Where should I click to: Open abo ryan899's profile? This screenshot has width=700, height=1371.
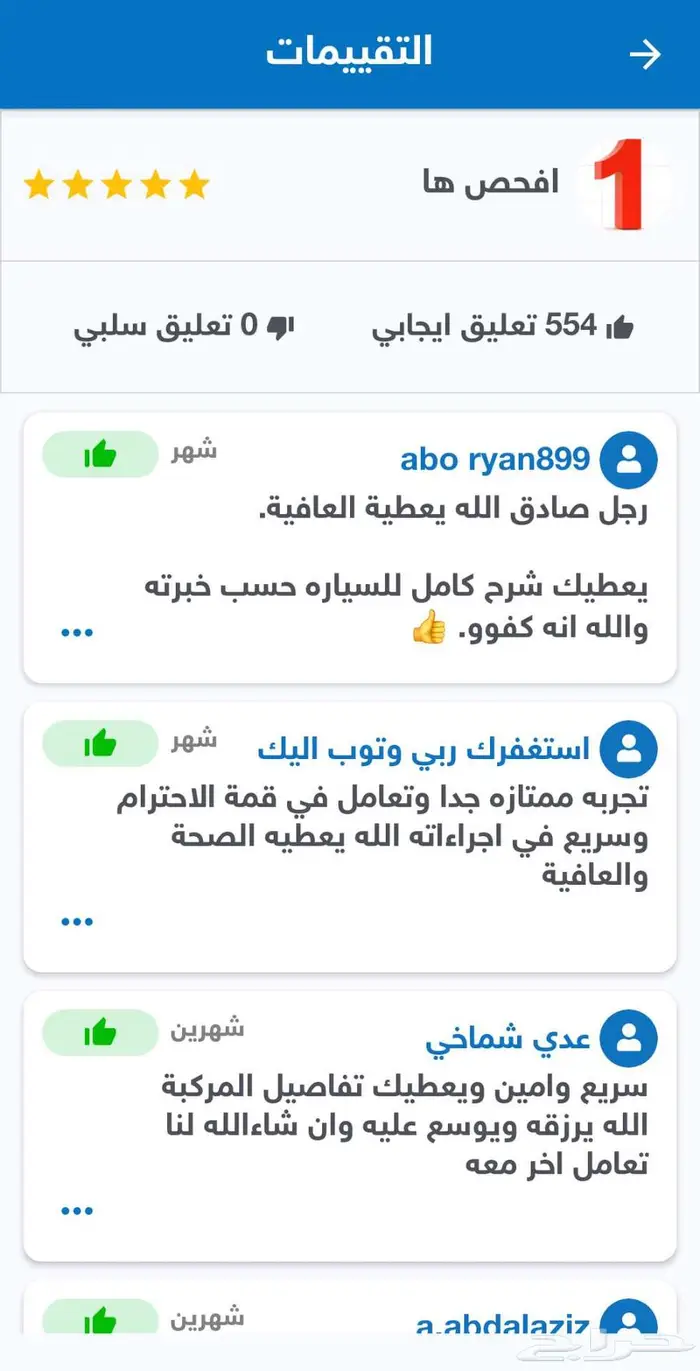pos(495,459)
